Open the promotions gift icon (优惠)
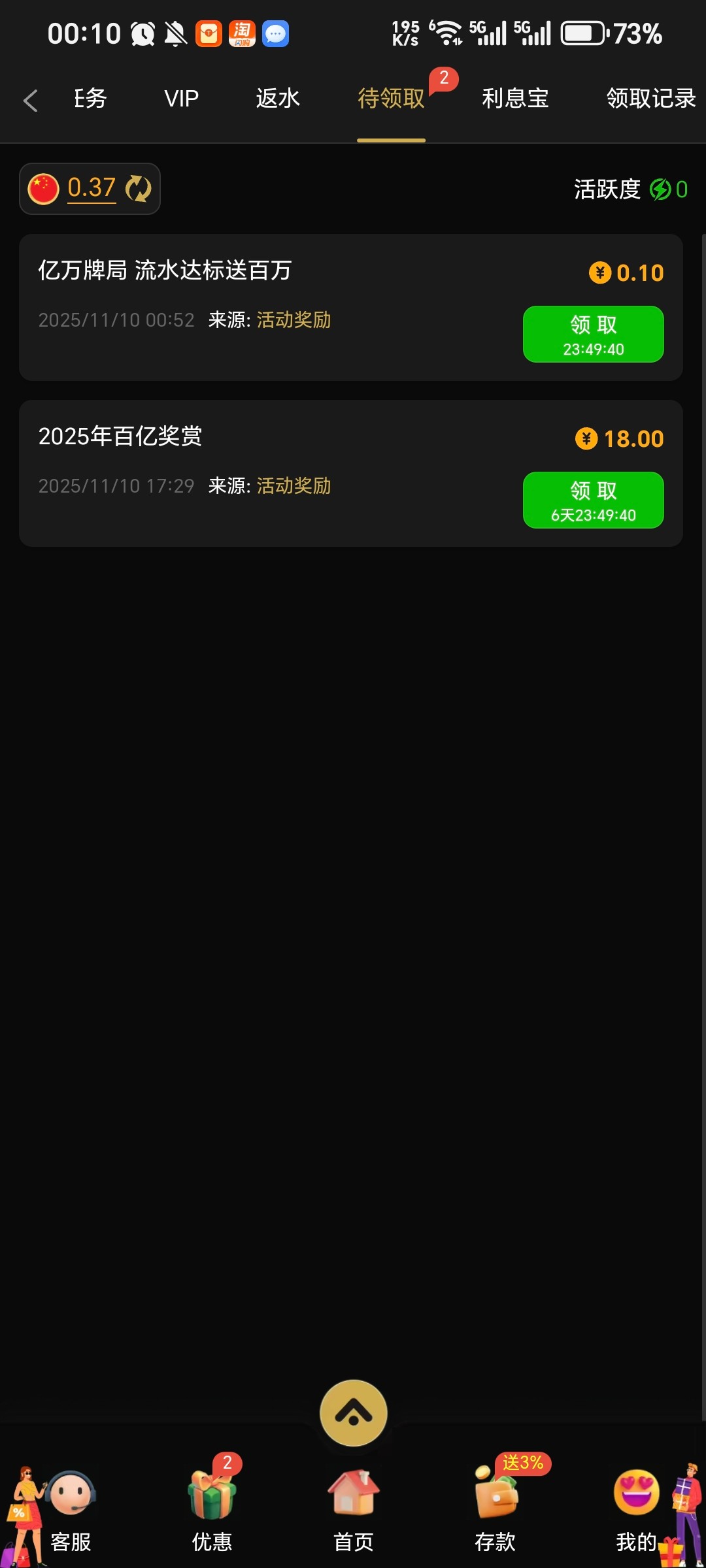 coord(212,1496)
